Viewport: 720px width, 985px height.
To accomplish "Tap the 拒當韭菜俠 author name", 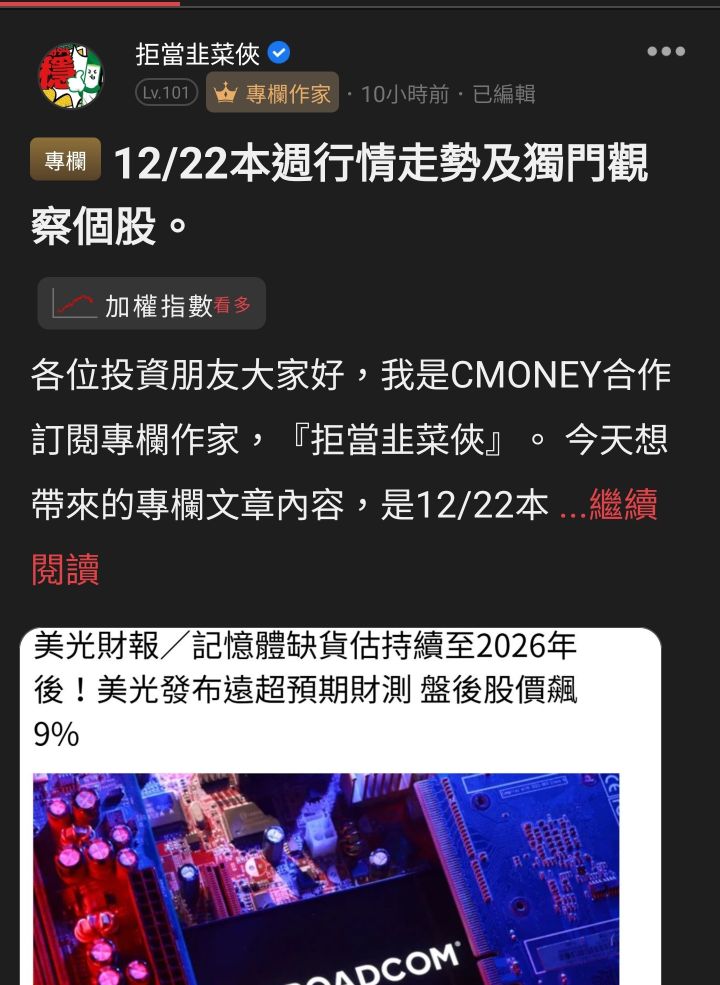I will 197,53.
